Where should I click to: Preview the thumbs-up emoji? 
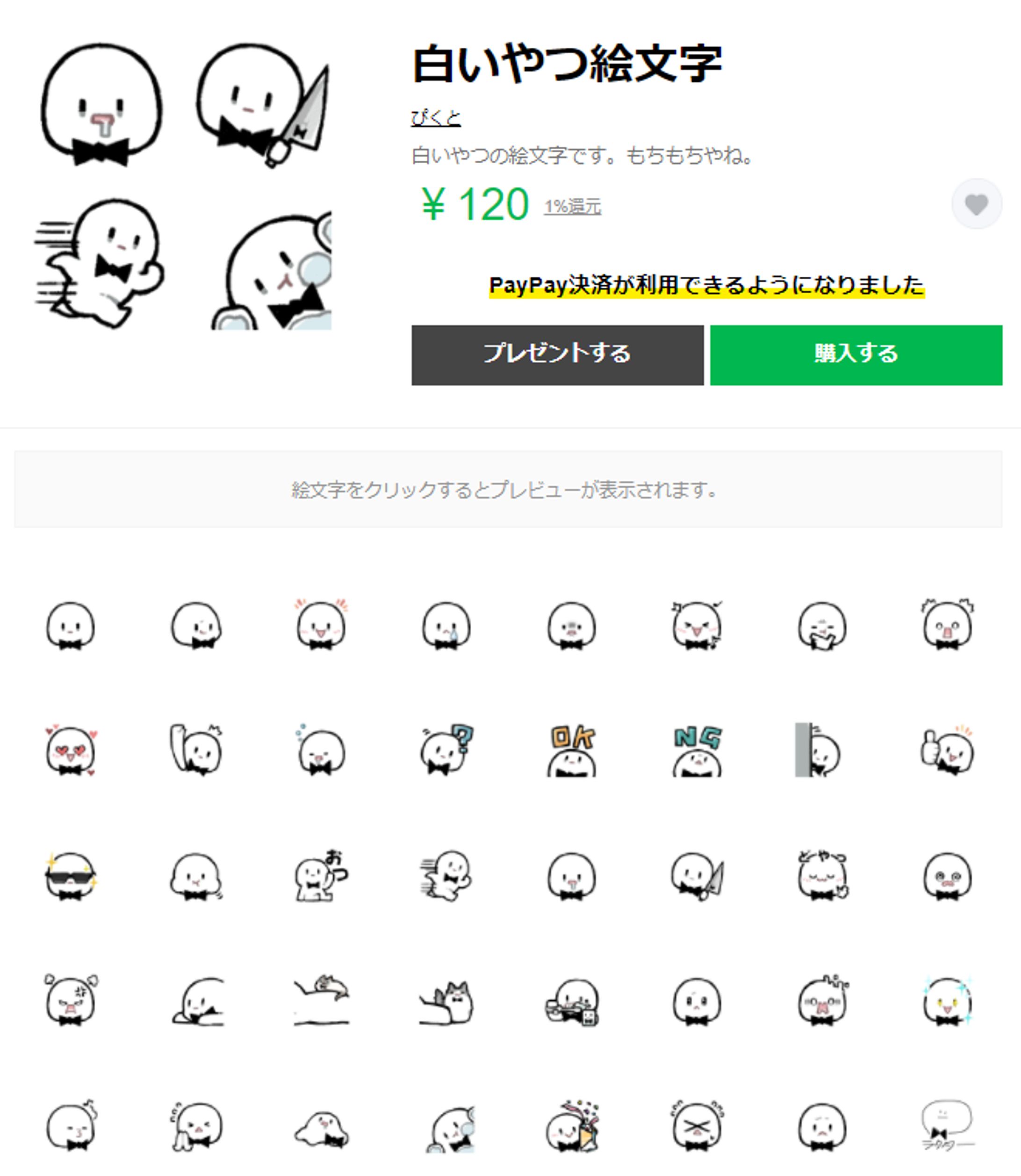pyautogui.click(x=948, y=750)
